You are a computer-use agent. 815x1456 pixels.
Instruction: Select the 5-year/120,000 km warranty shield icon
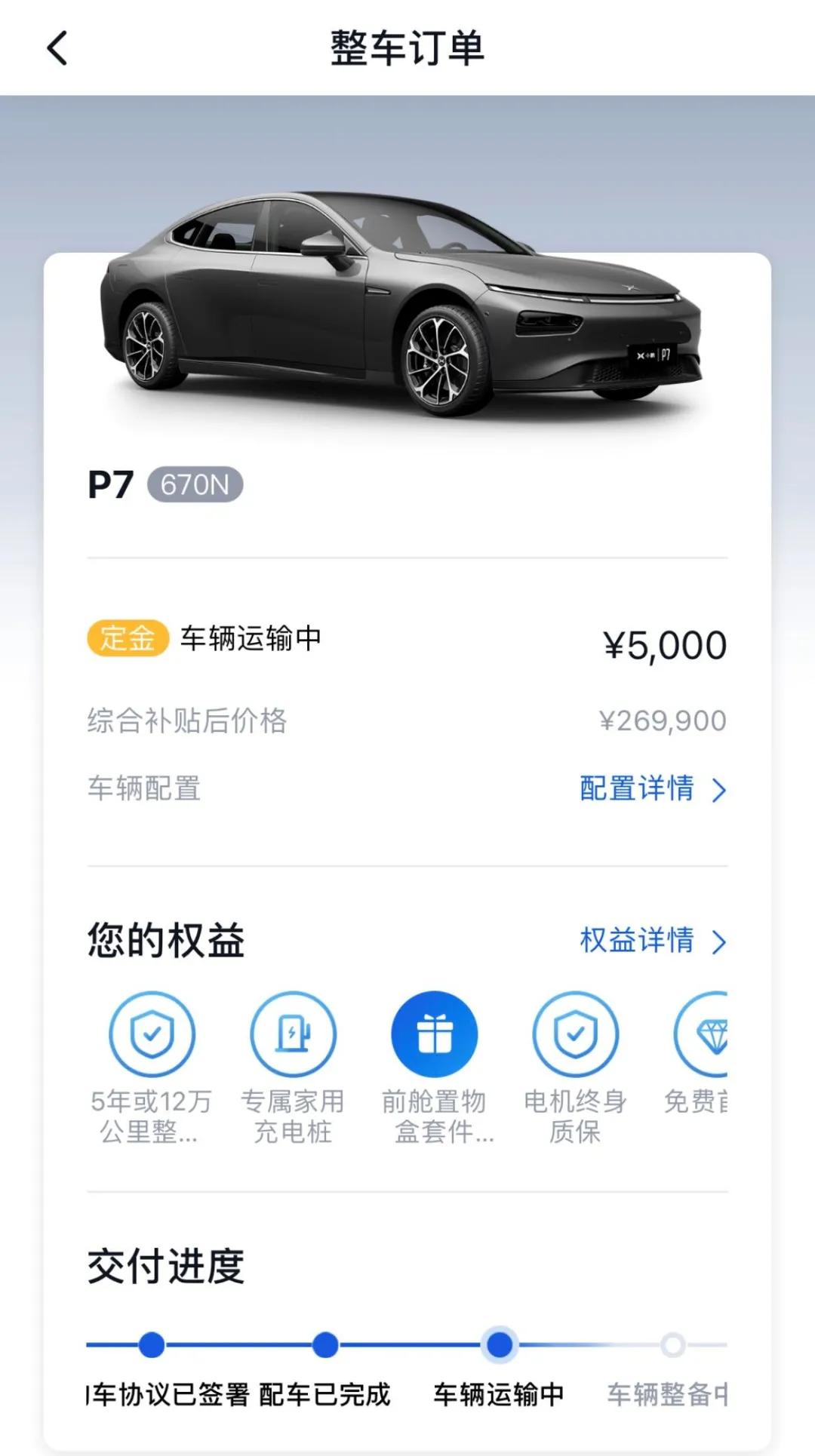[152, 1032]
